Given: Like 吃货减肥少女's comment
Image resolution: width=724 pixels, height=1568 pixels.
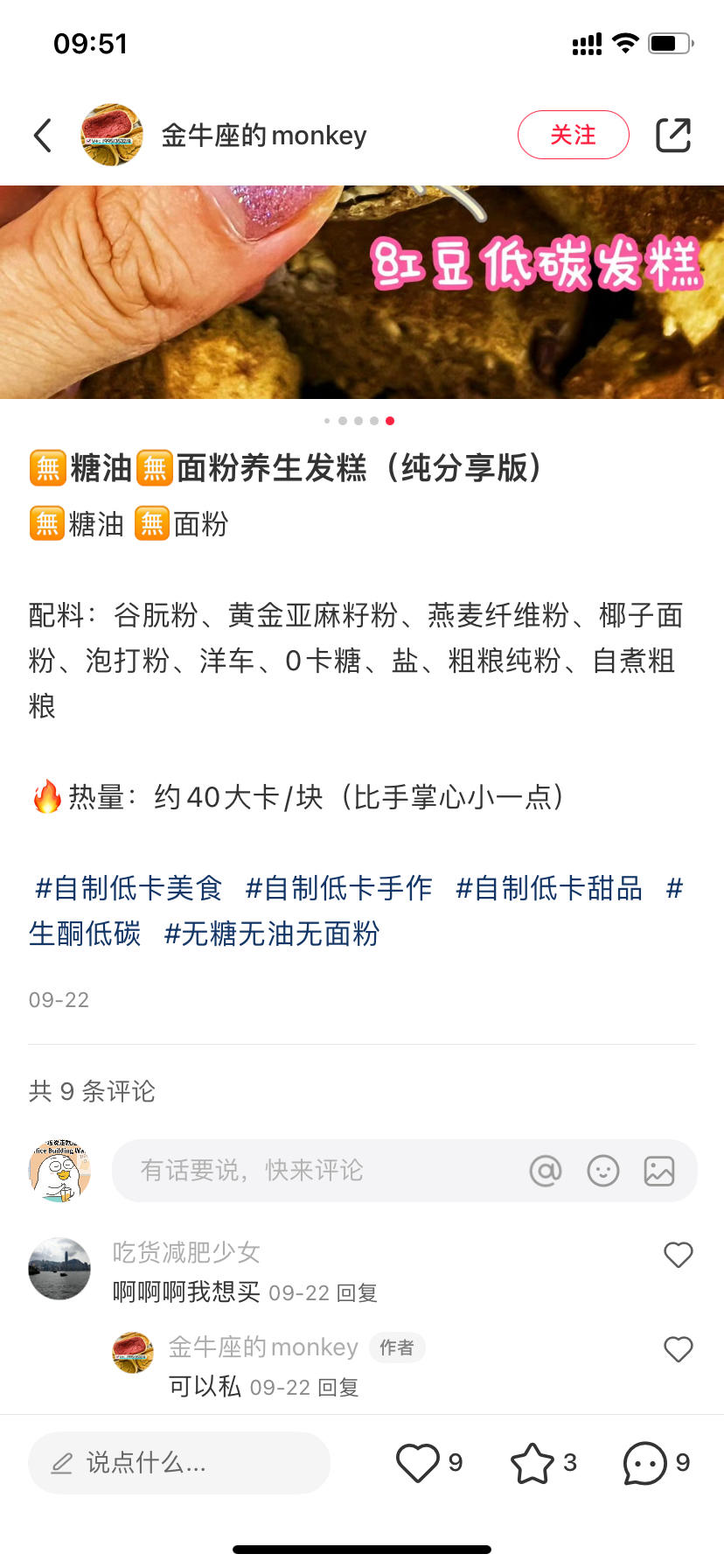Looking at the screenshot, I should coord(679,1256).
